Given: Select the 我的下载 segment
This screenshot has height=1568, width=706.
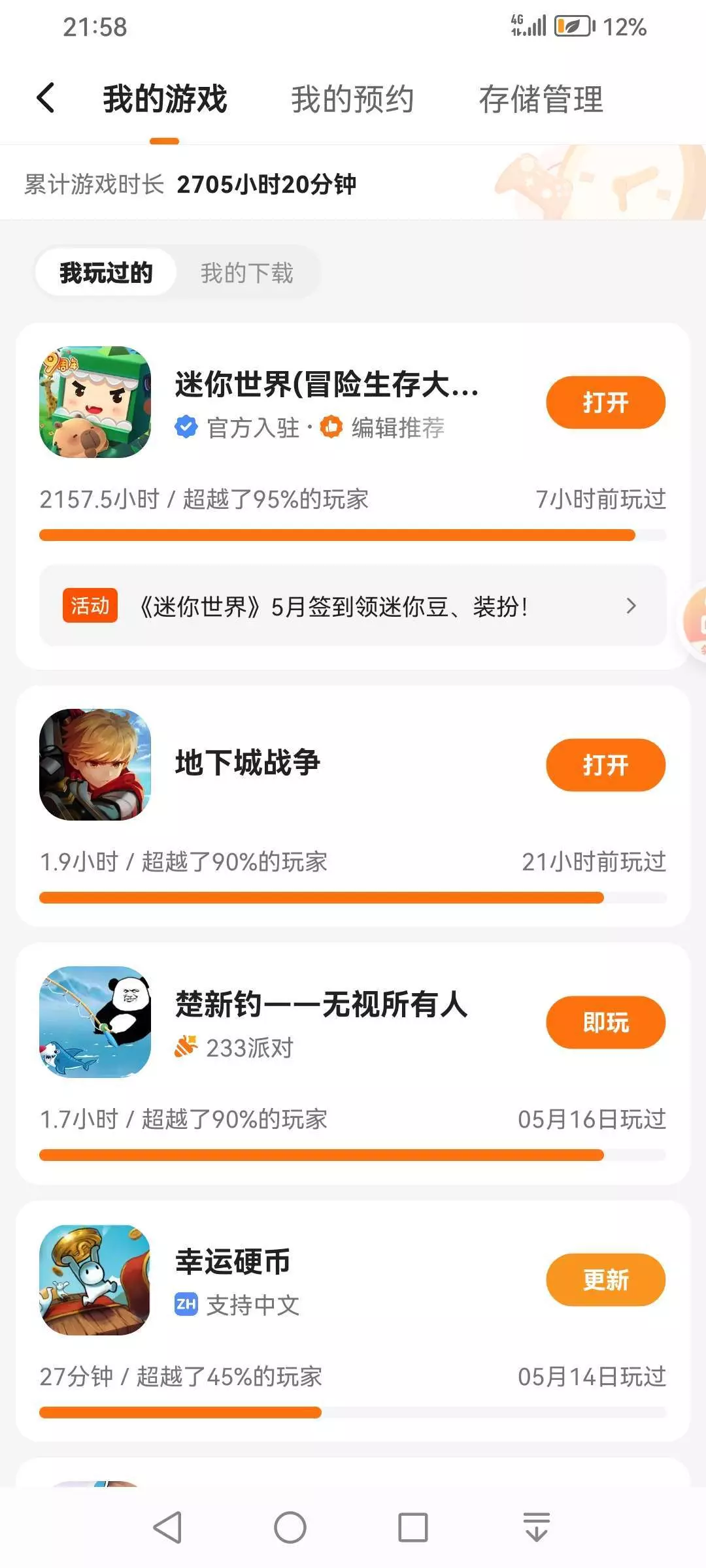Looking at the screenshot, I should click(246, 272).
